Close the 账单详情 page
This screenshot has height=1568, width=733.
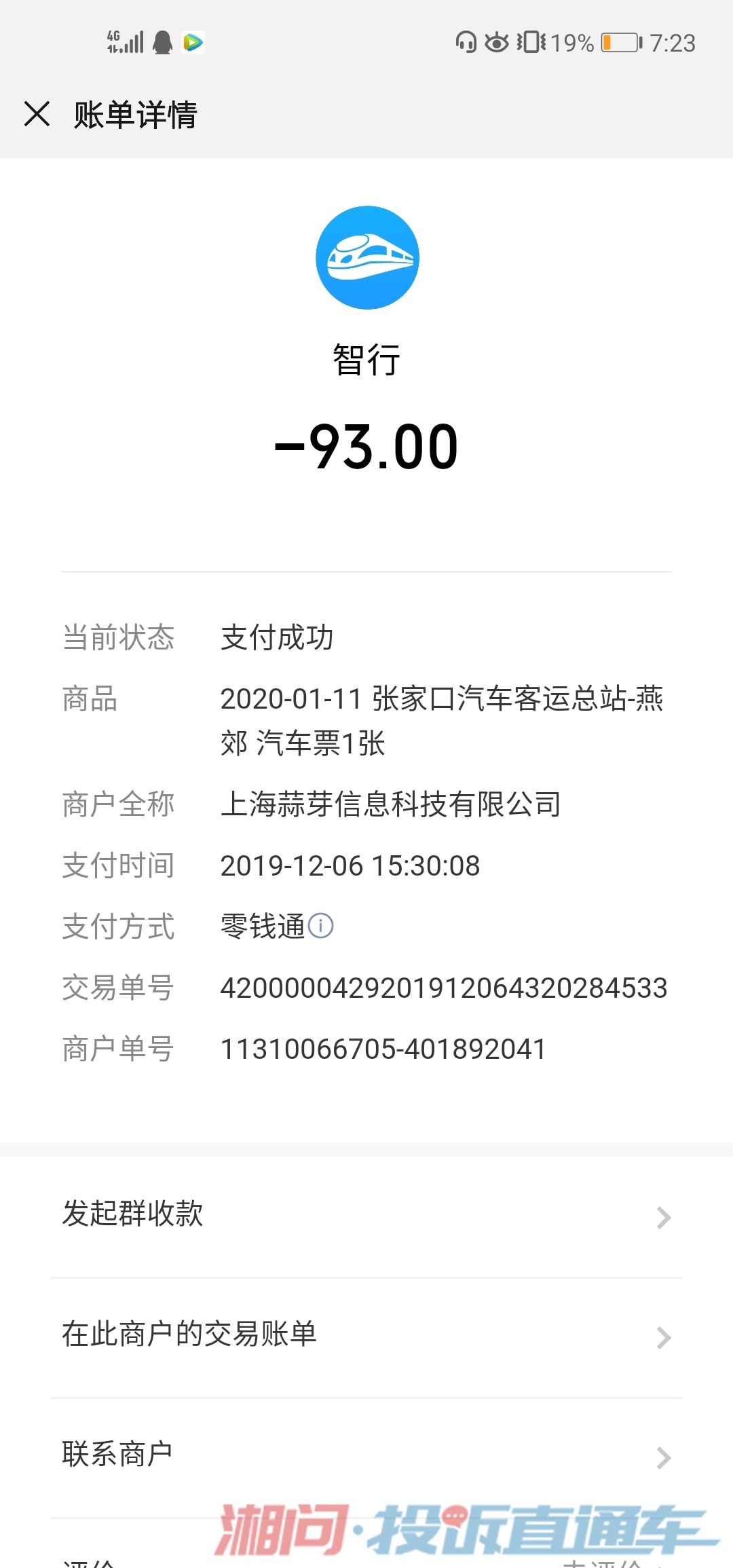point(37,114)
